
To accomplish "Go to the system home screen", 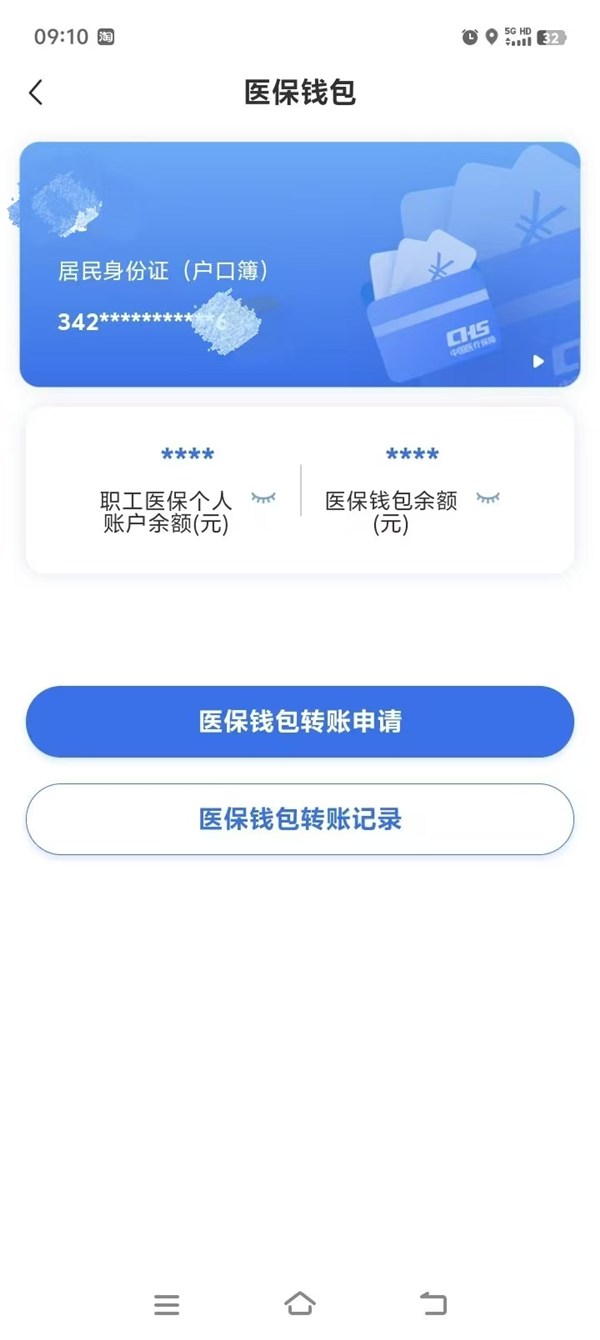I will (299, 1303).
